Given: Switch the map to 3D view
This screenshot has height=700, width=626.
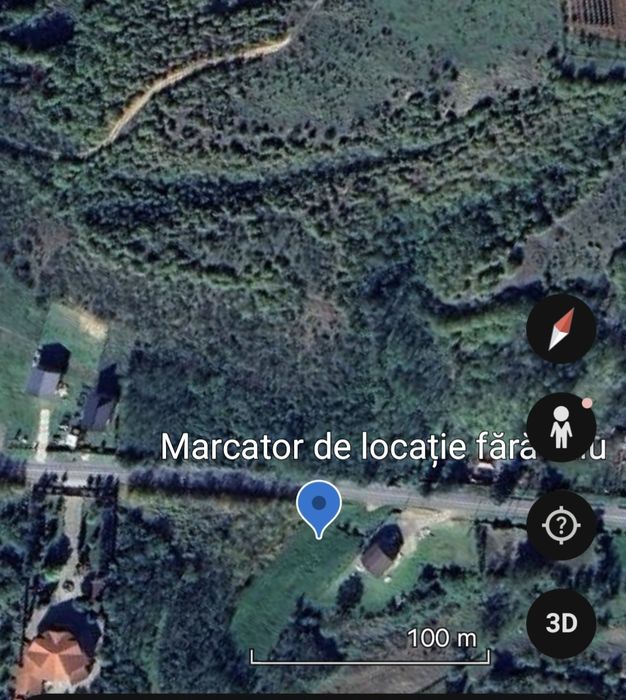Looking at the screenshot, I should pyautogui.click(x=561, y=622).
